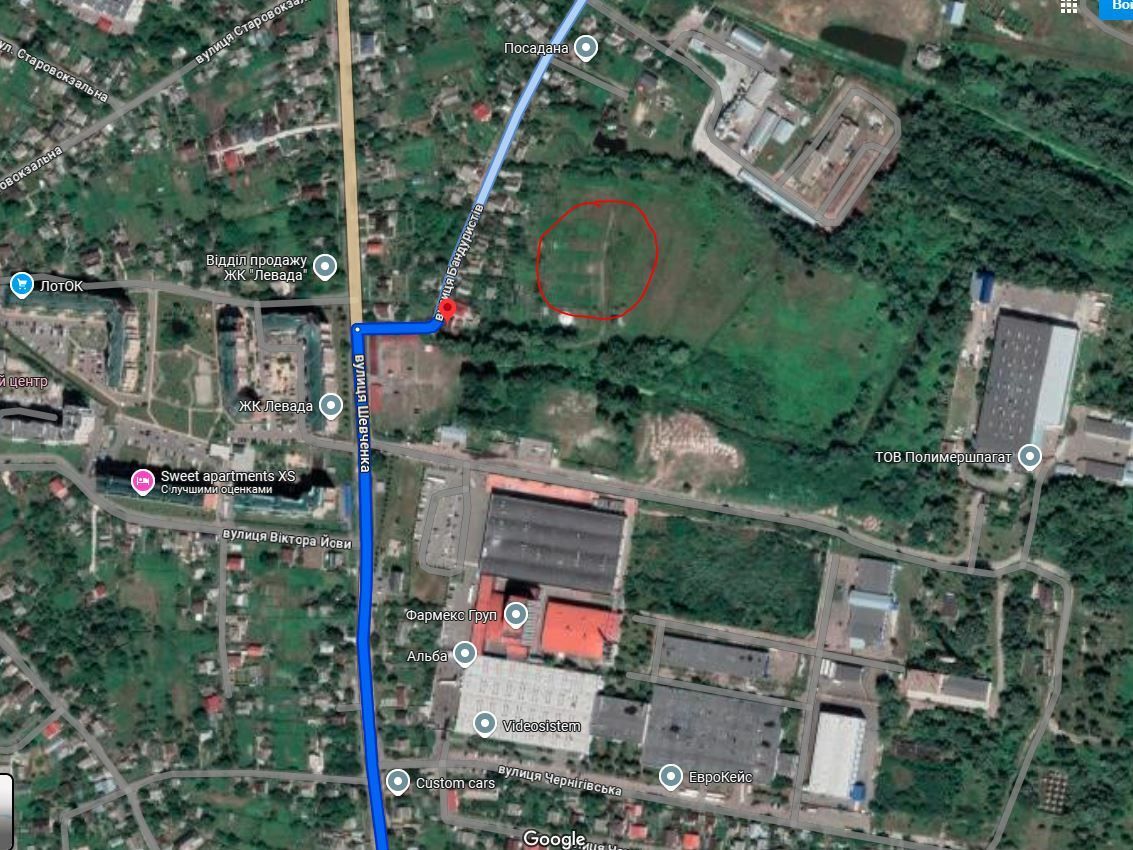Tap the Videosistem place marker
Viewport: 1133px width, 850px height.
click(485, 723)
